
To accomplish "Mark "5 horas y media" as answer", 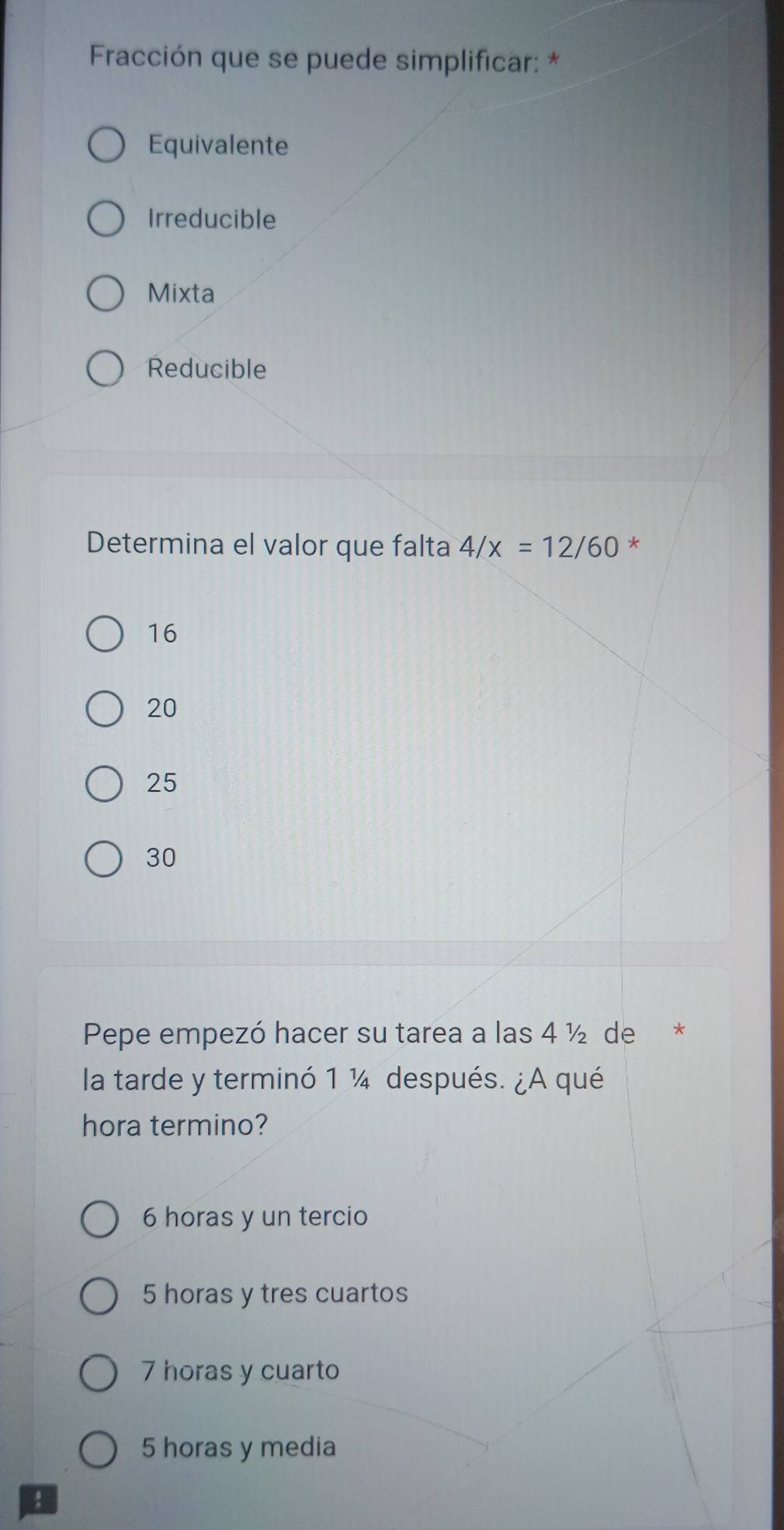I will pos(99,1448).
